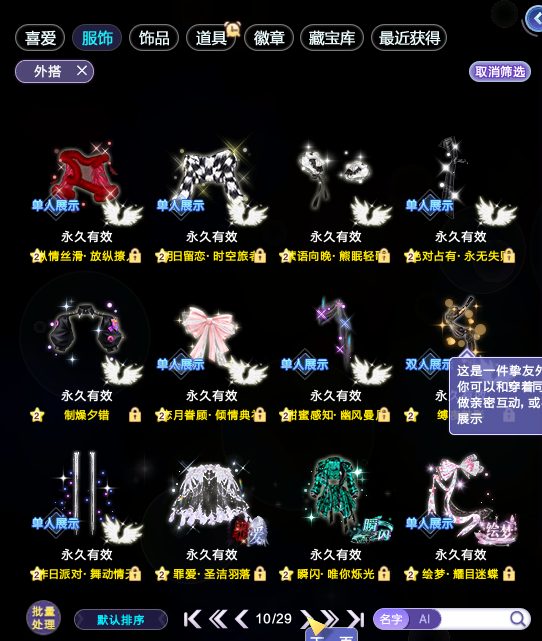This screenshot has height=641, width=542.
Task: Open the 默认排序 sort dropdown
Action: (121, 620)
